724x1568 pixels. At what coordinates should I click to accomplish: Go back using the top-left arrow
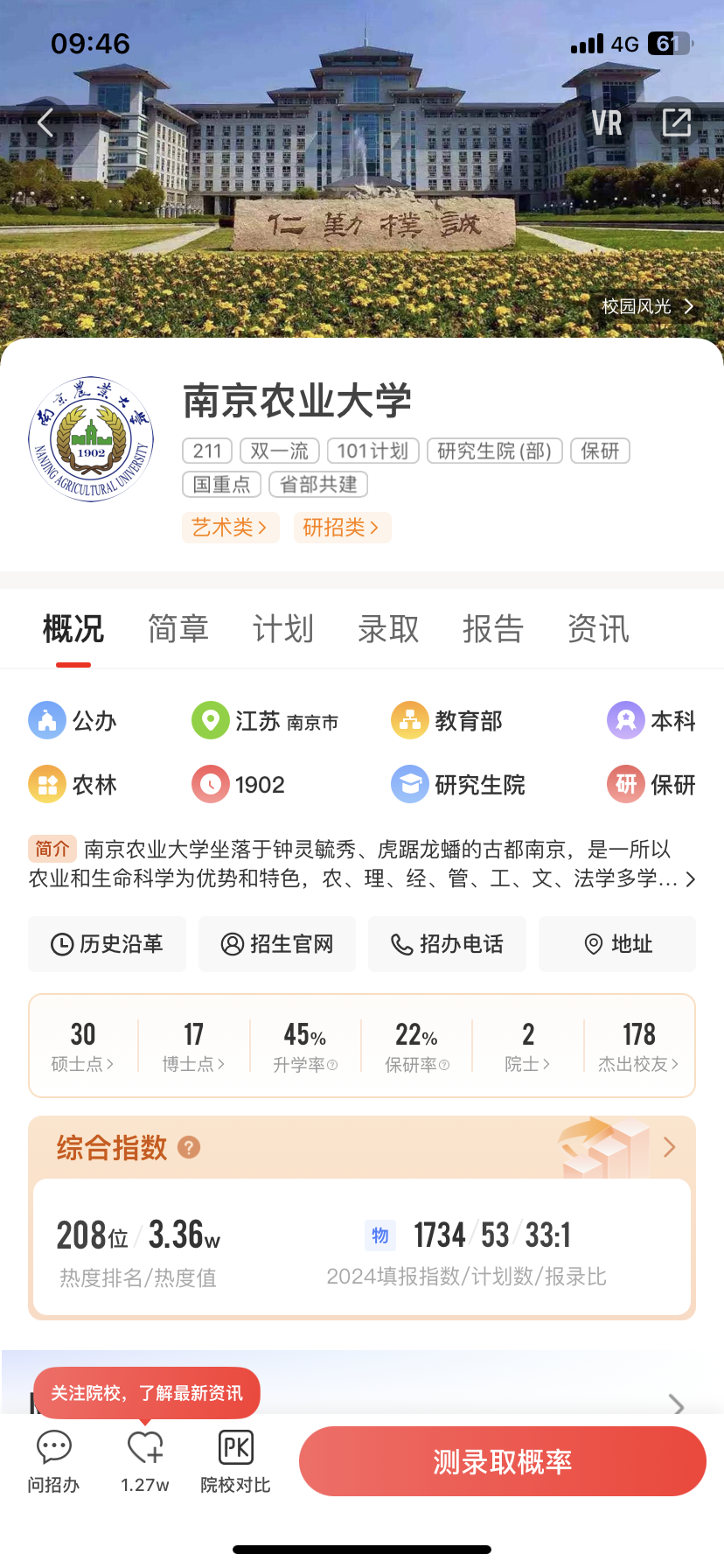[45, 122]
